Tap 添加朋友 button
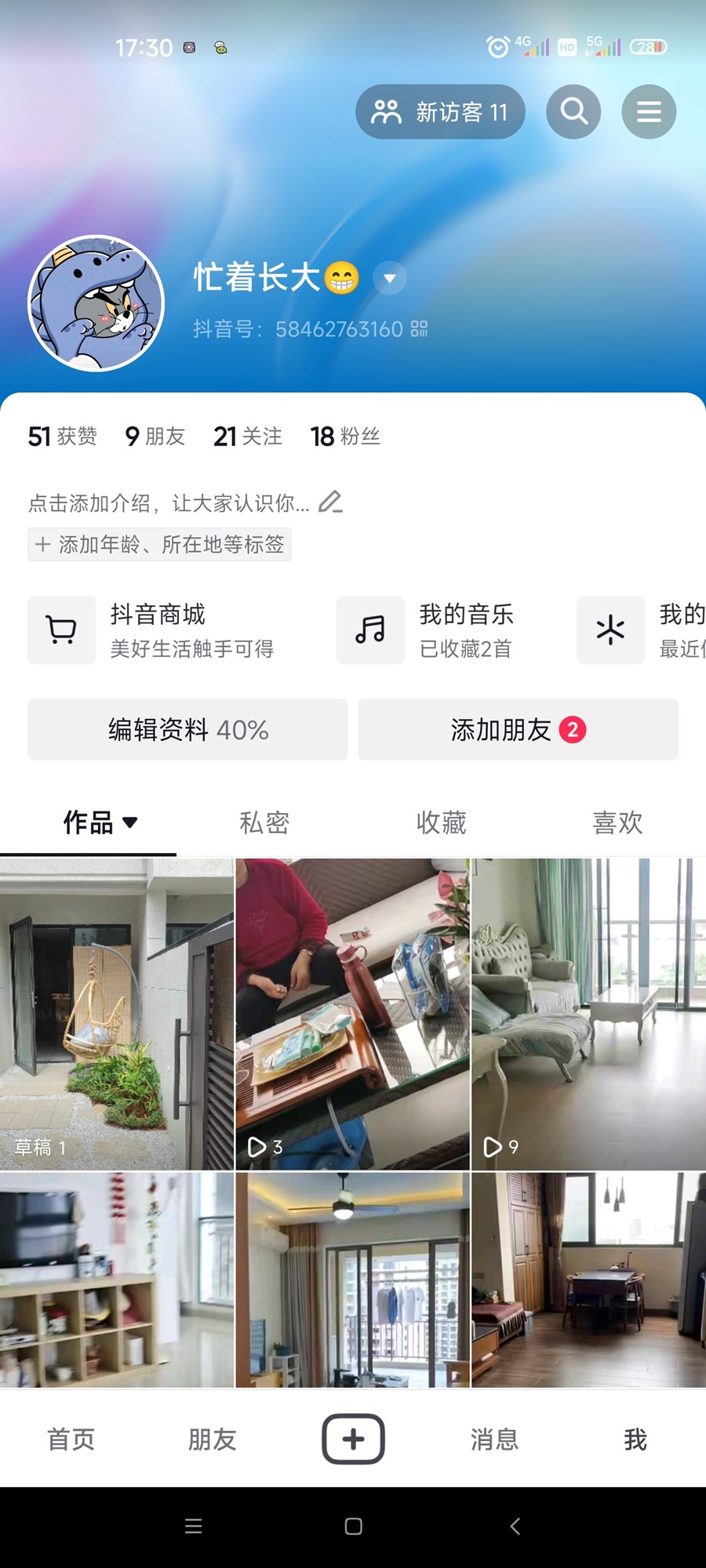Screen dimensions: 706x1568 (518, 730)
